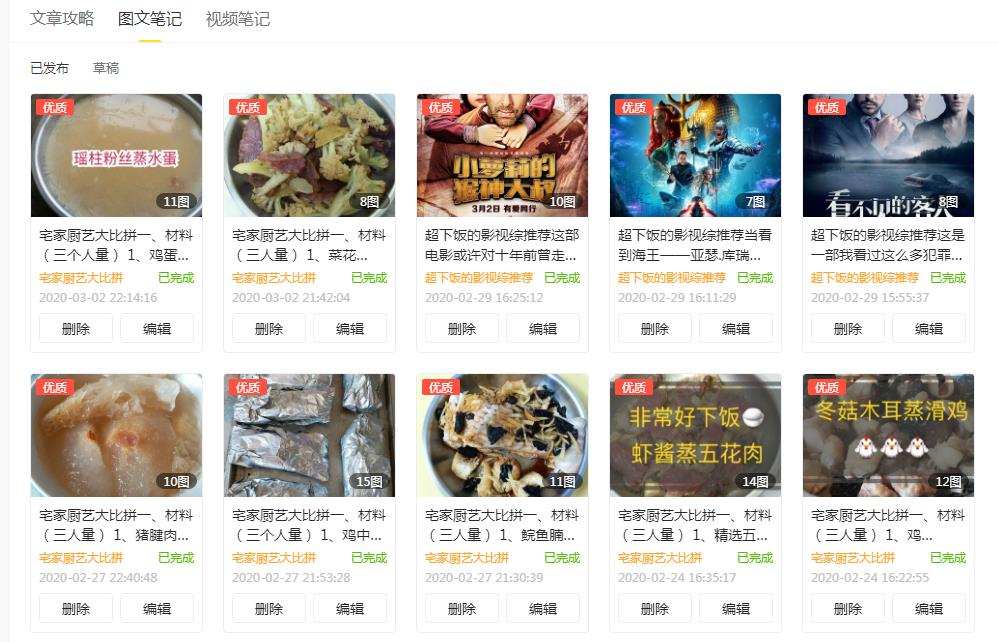The height and width of the screenshot is (642, 998).
Task: Edit the note dated 2020-02-29 16:11:29
Action: pos(736,328)
